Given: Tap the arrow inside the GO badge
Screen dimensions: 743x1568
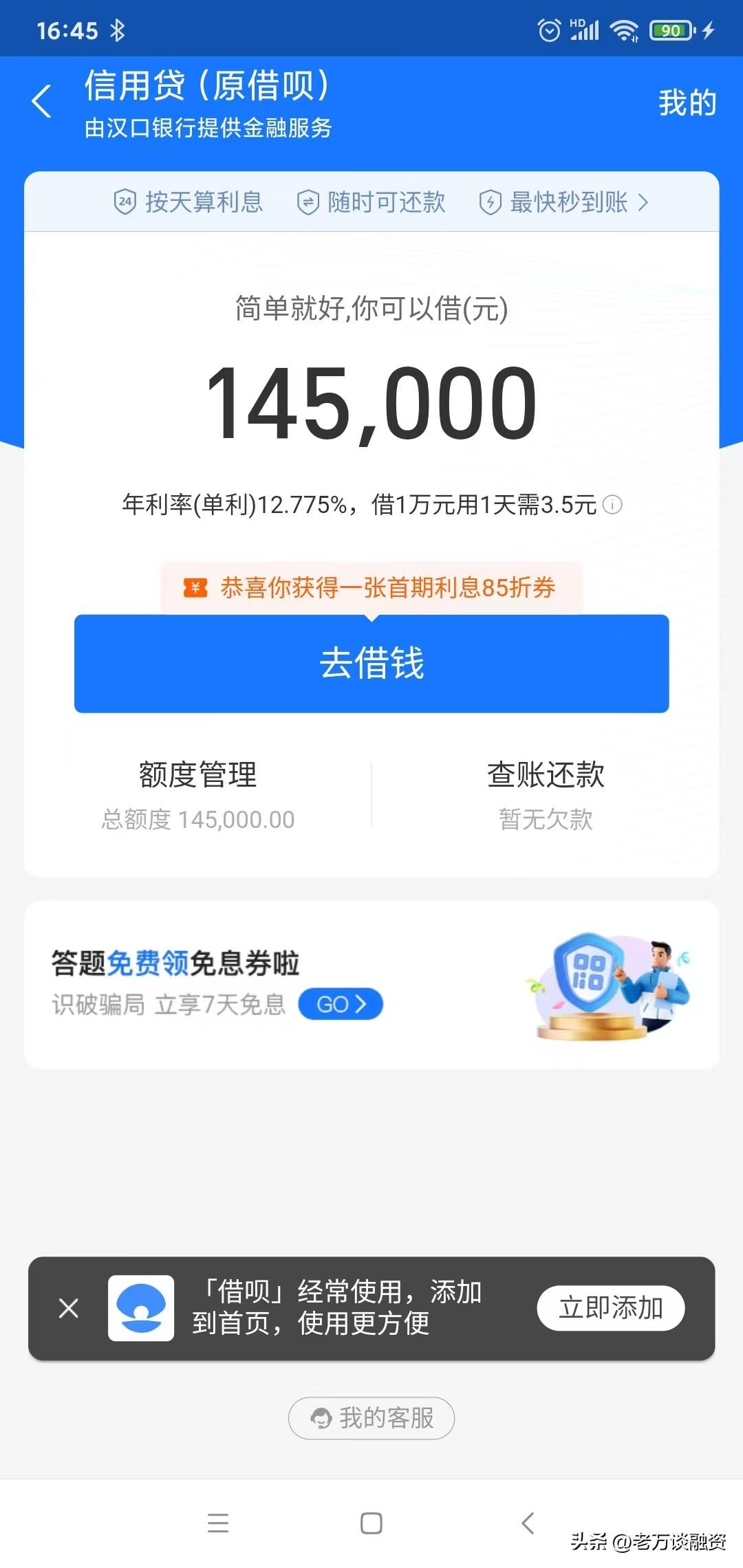Looking at the screenshot, I should [x=361, y=1004].
